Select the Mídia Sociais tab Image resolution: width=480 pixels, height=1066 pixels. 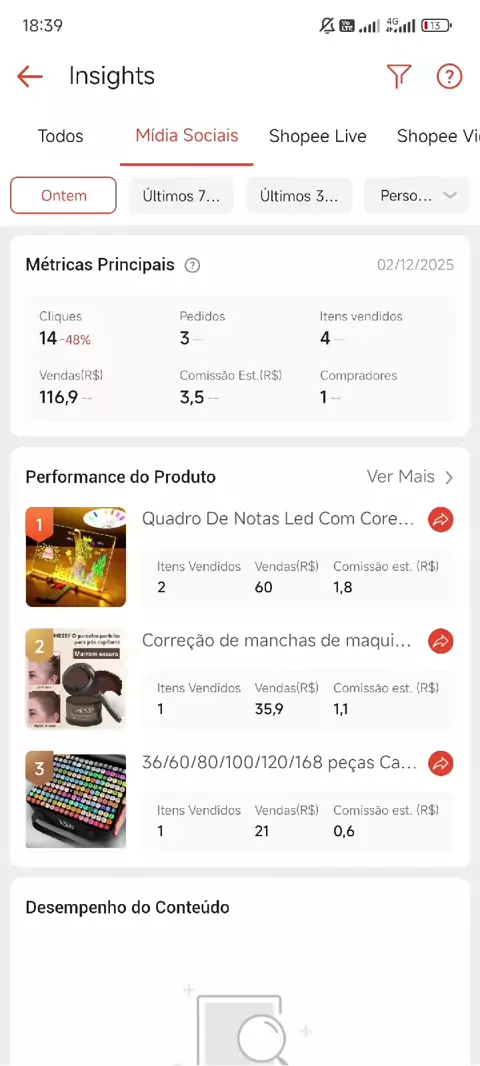[x=187, y=135]
